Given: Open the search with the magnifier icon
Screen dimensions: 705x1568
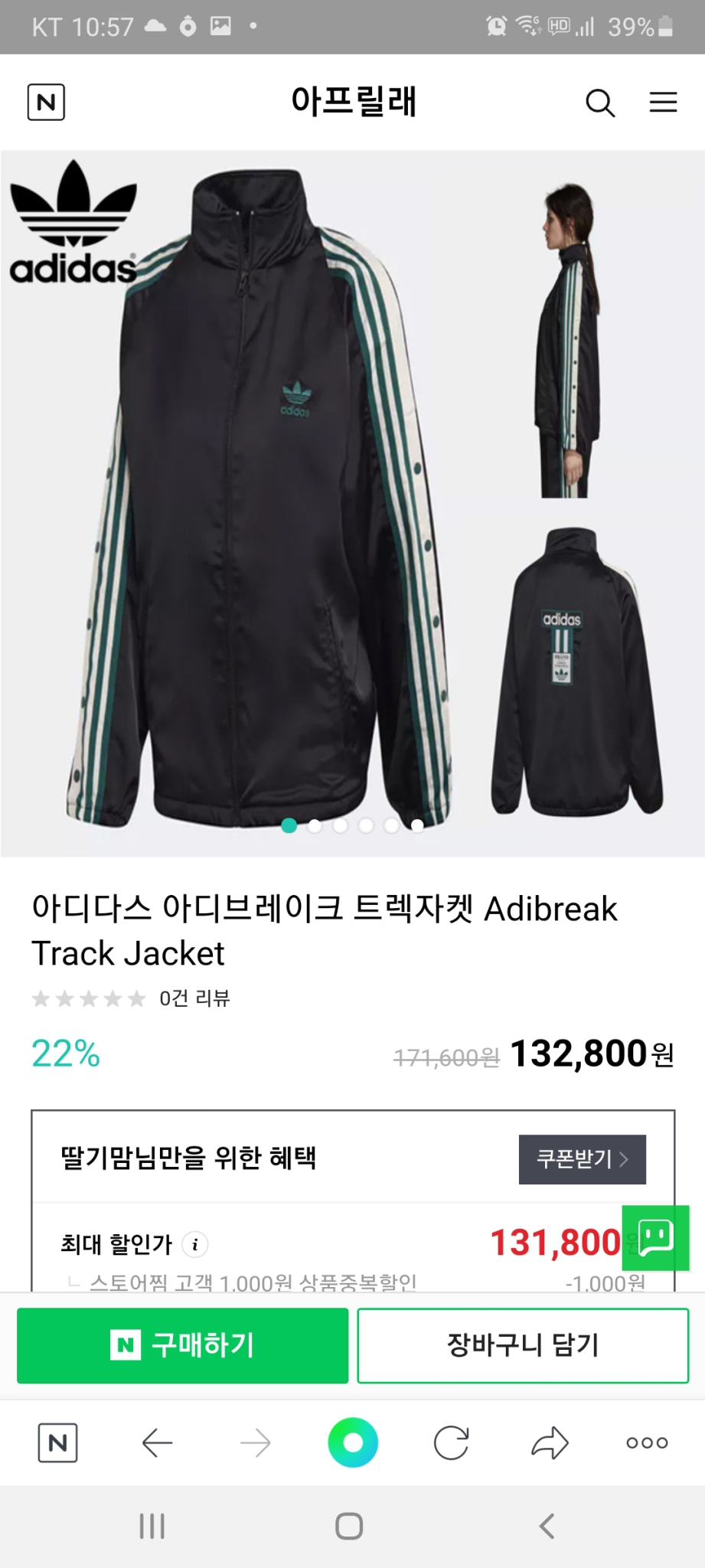Looking at the screenshot, I should coord(600,103).
